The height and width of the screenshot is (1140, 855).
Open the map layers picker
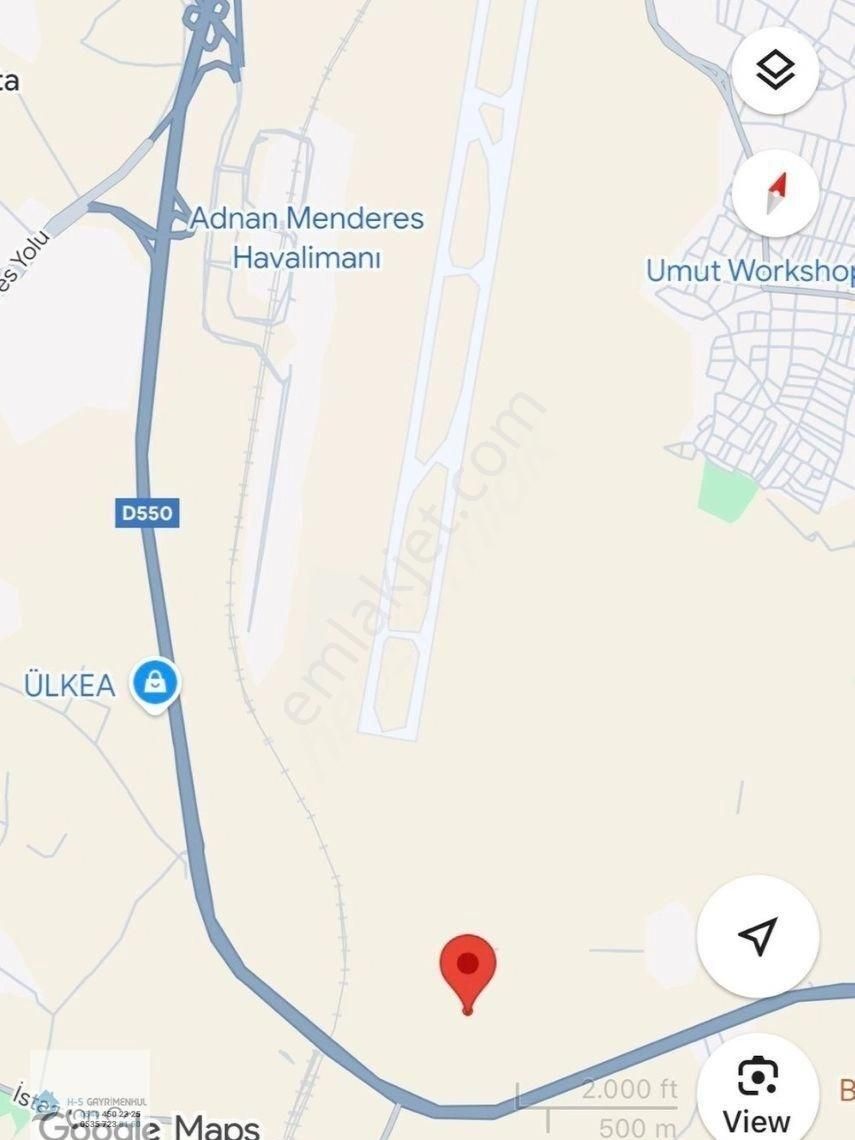776,70
